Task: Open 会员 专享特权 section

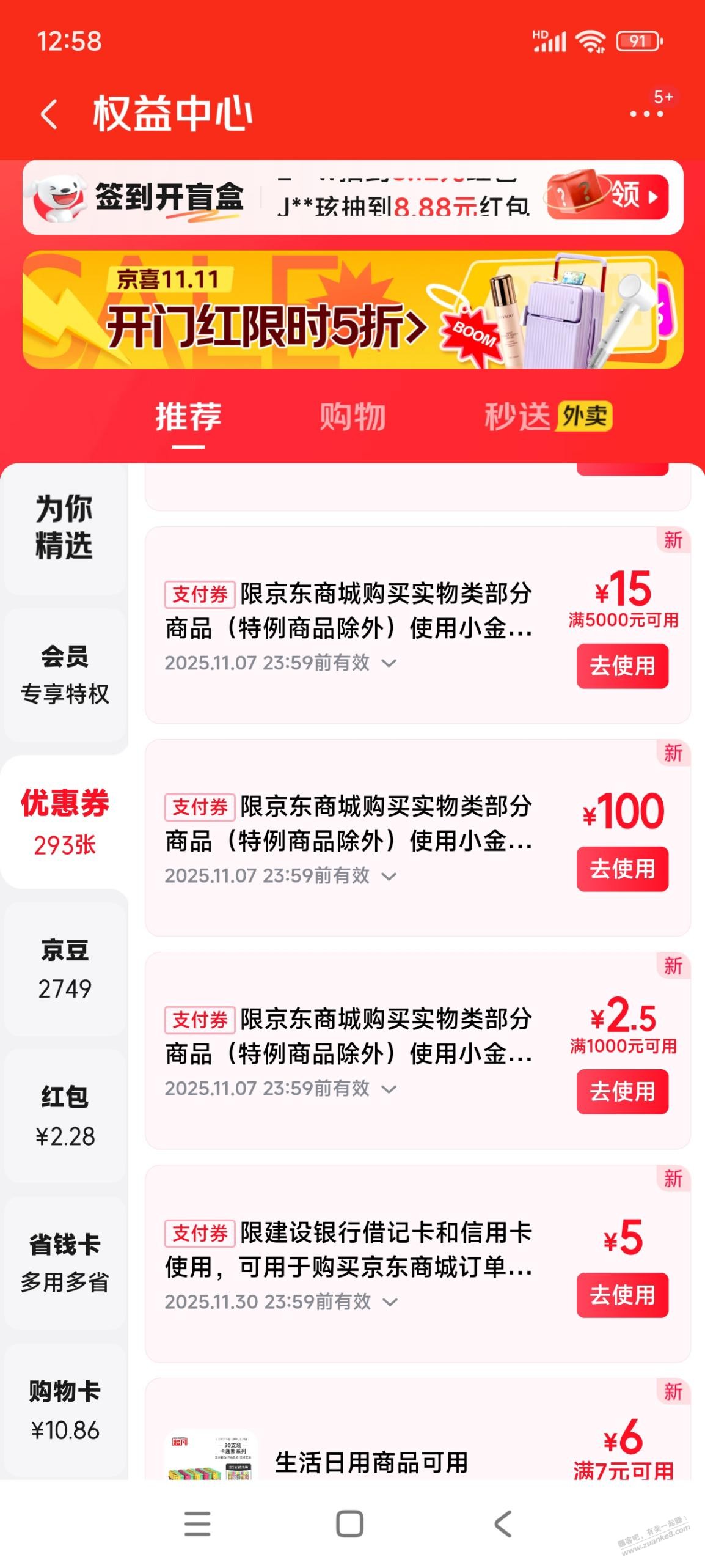Action: point(64,675)
